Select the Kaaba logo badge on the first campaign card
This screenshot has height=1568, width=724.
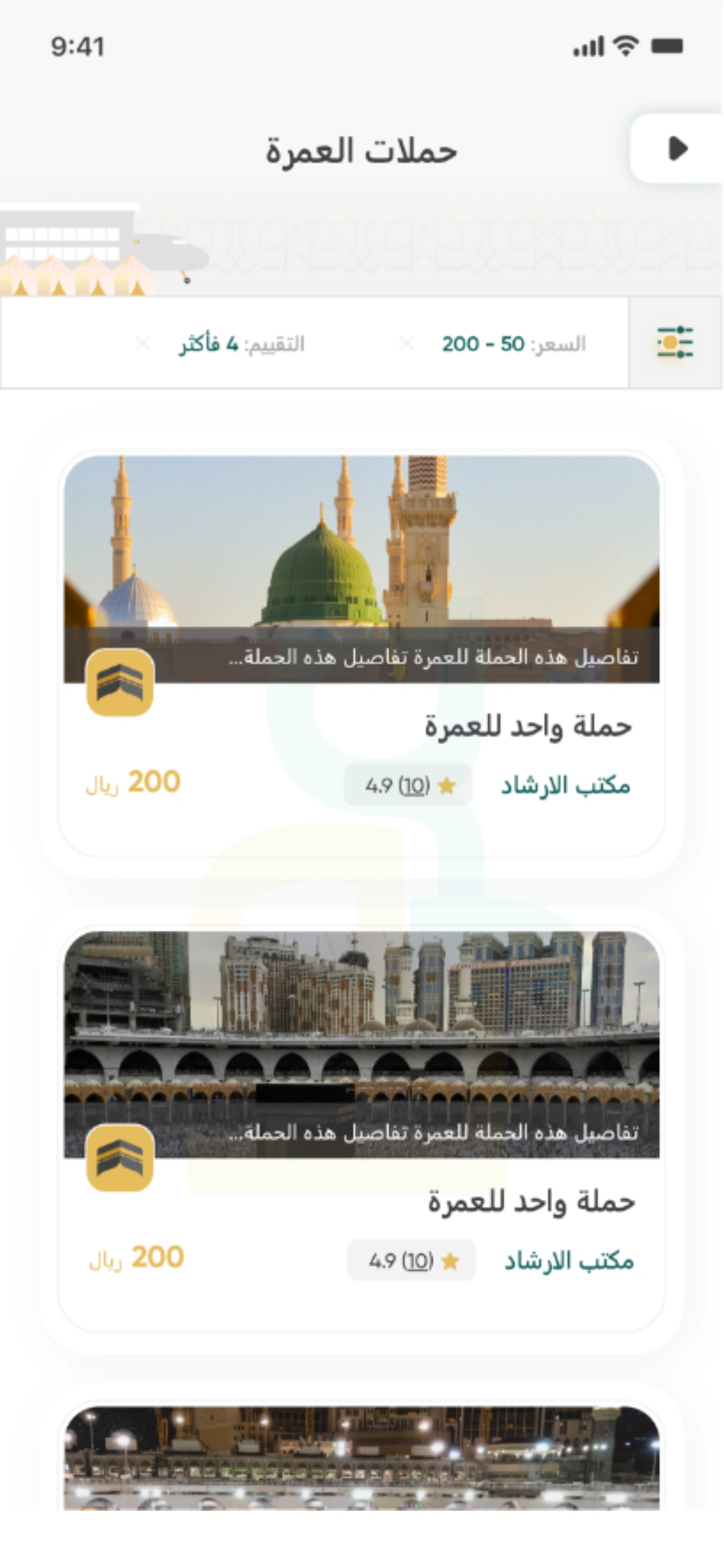tap(120, 682)
